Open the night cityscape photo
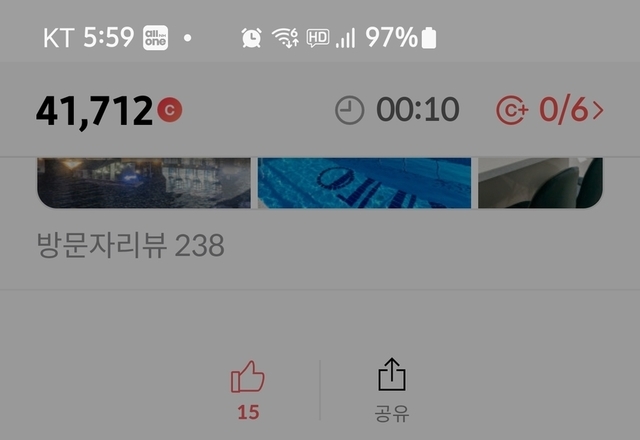This screenshot has height=440, width=640. [x=144, y=182]
